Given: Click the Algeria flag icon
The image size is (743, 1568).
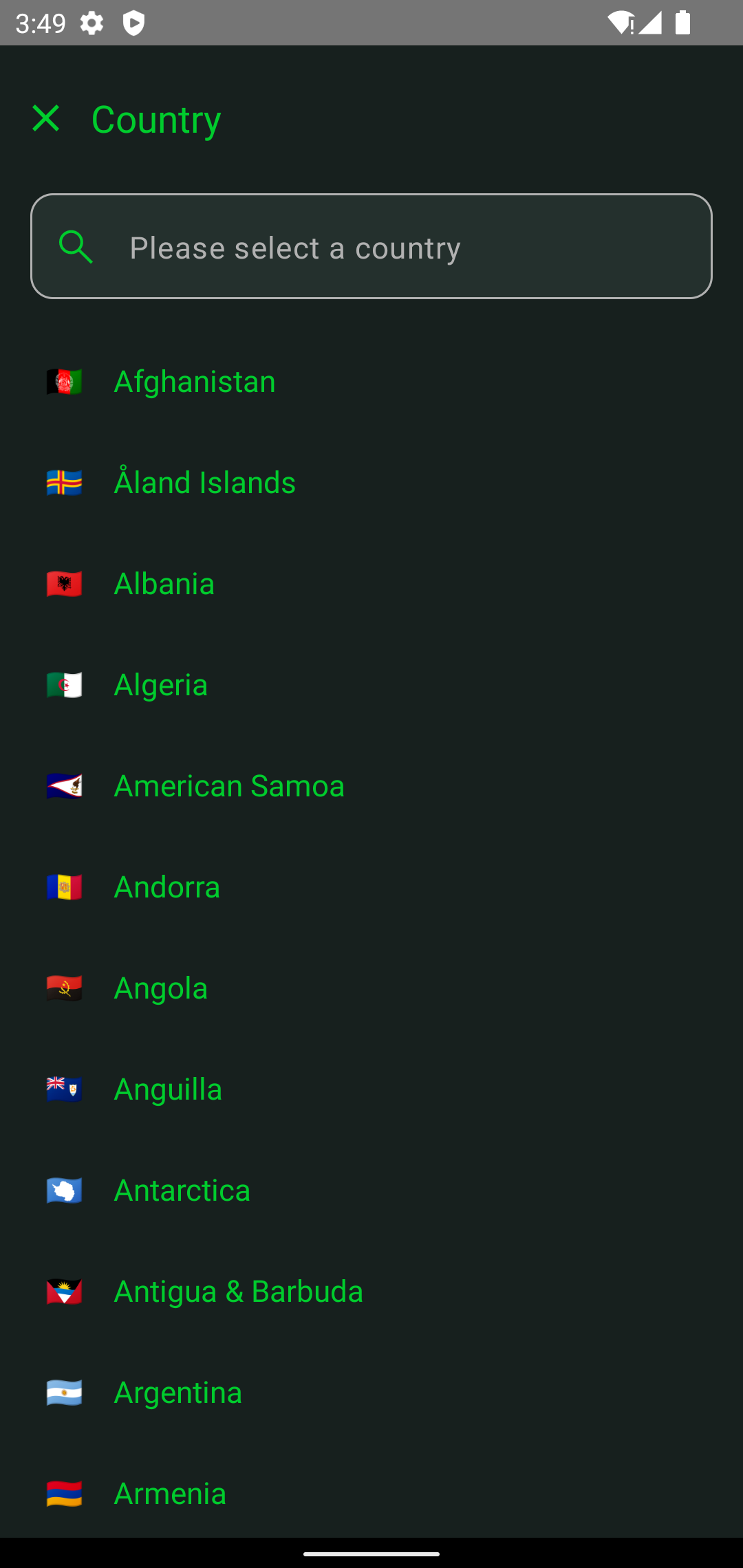Looking at the screenshot, I should (64, 684).
